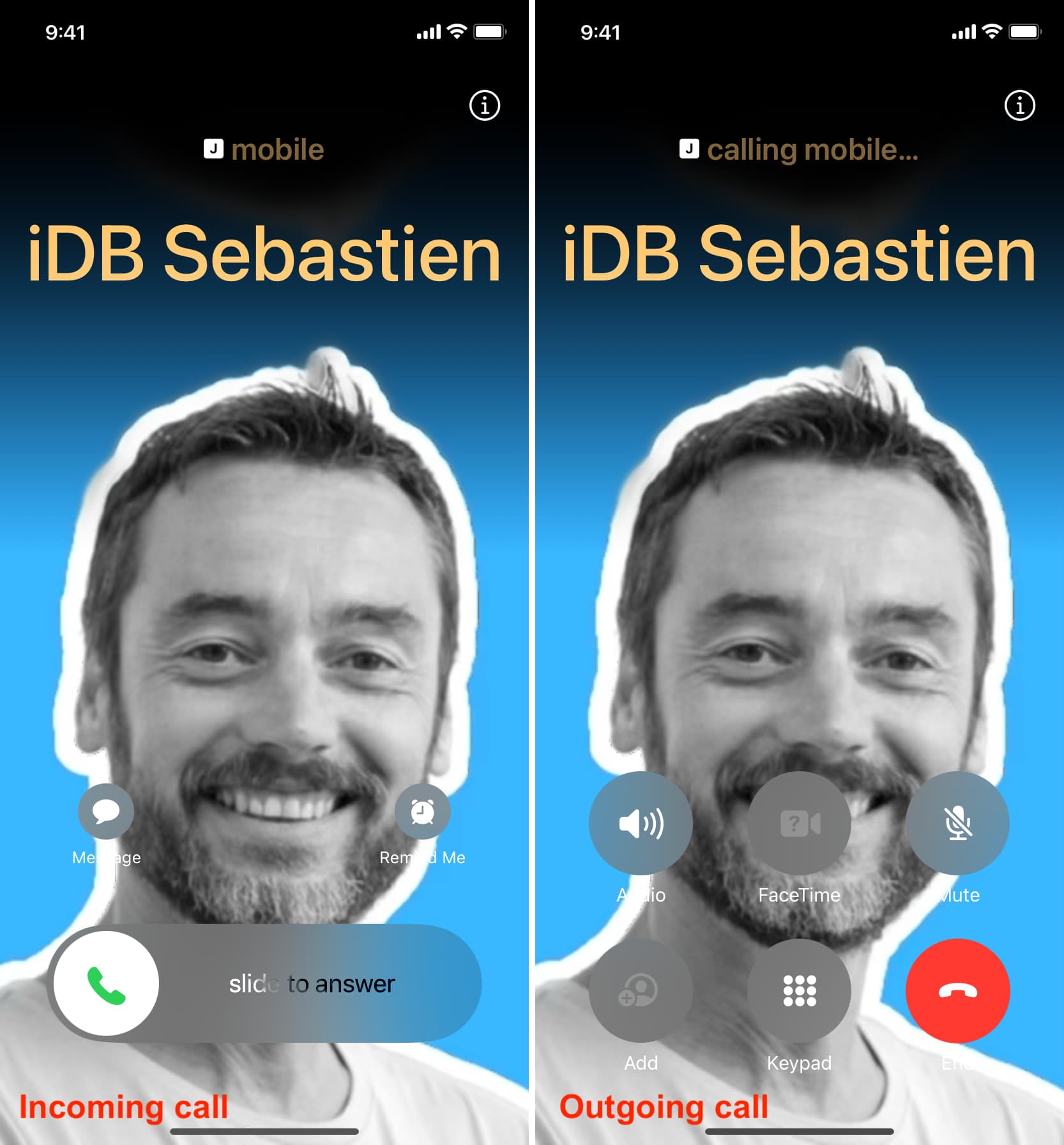Screen dimensions: 1064x1145
Task: Open contact info on the incoming call screen
Action: [x=485, y=105]
